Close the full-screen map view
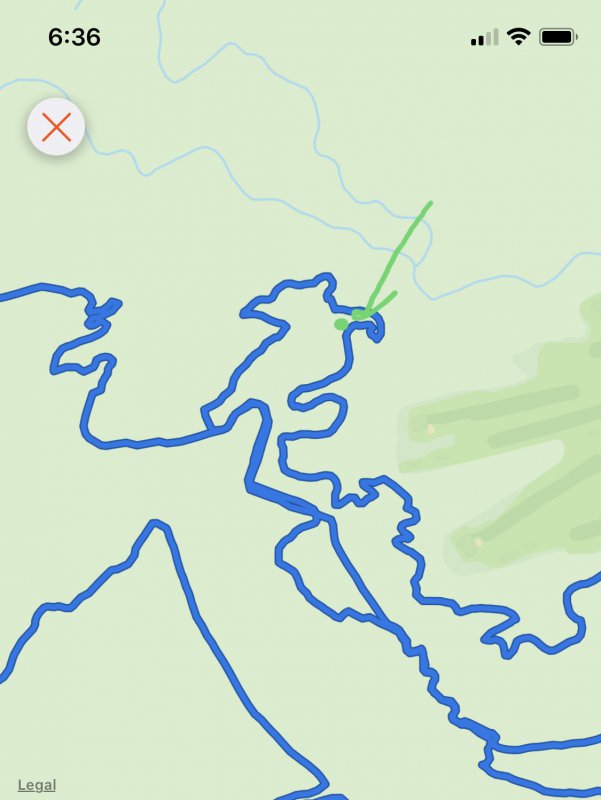Viewport: 601px width, 800px height. [x=56, y=127]
